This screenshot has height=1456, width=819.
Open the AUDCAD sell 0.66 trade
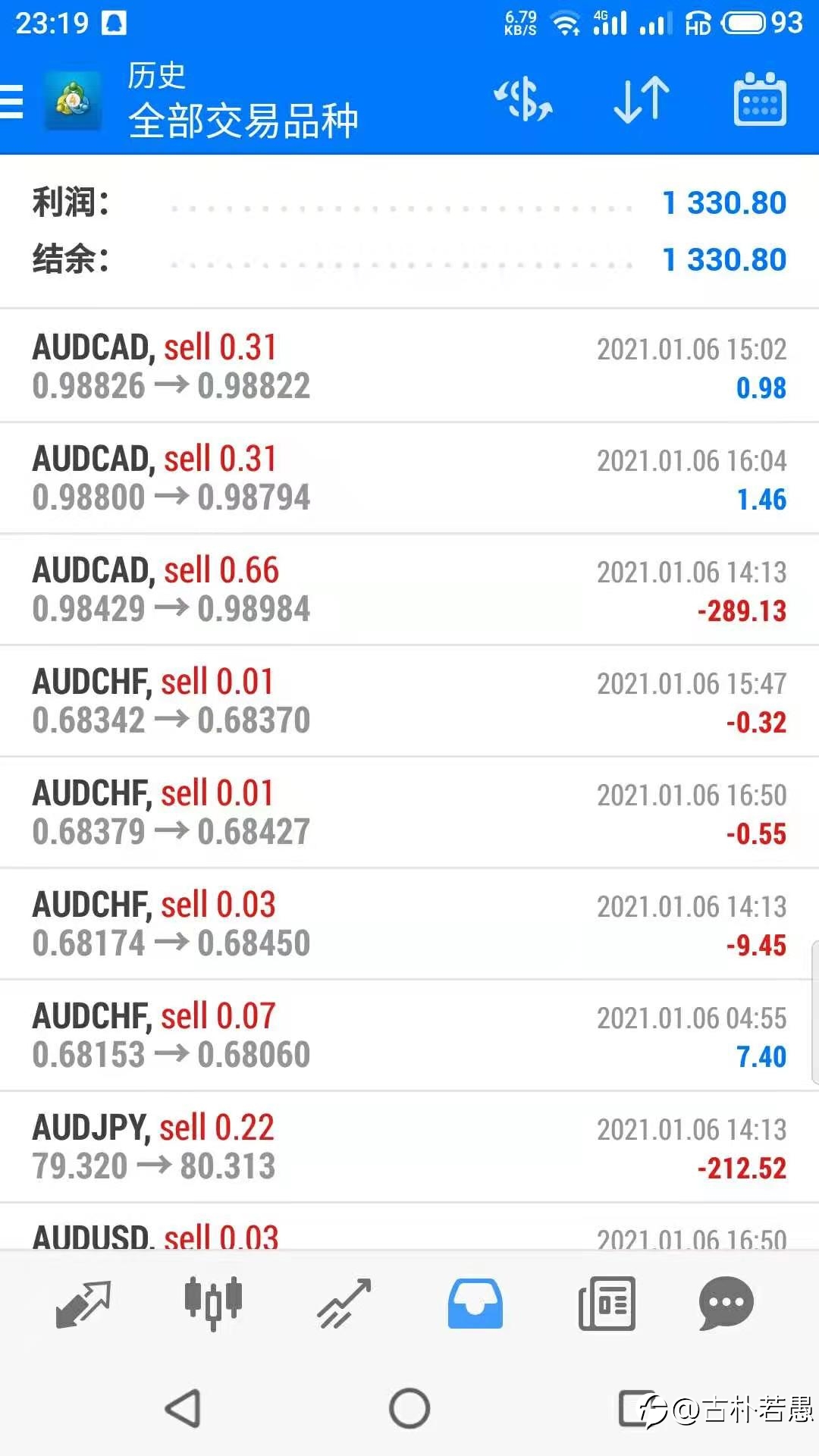[409, 590]
